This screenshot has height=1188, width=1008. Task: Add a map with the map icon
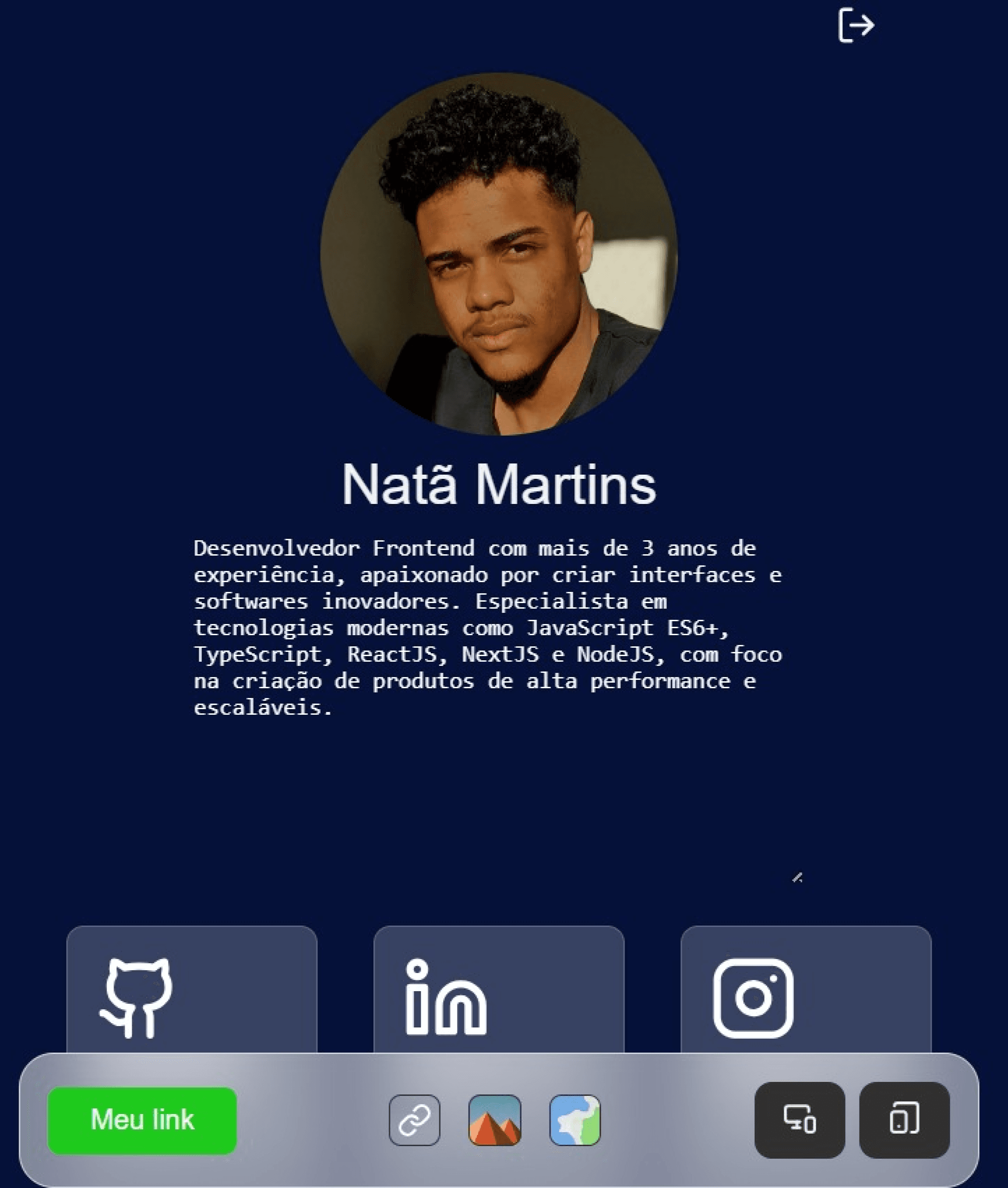(x=575, y=1120)
